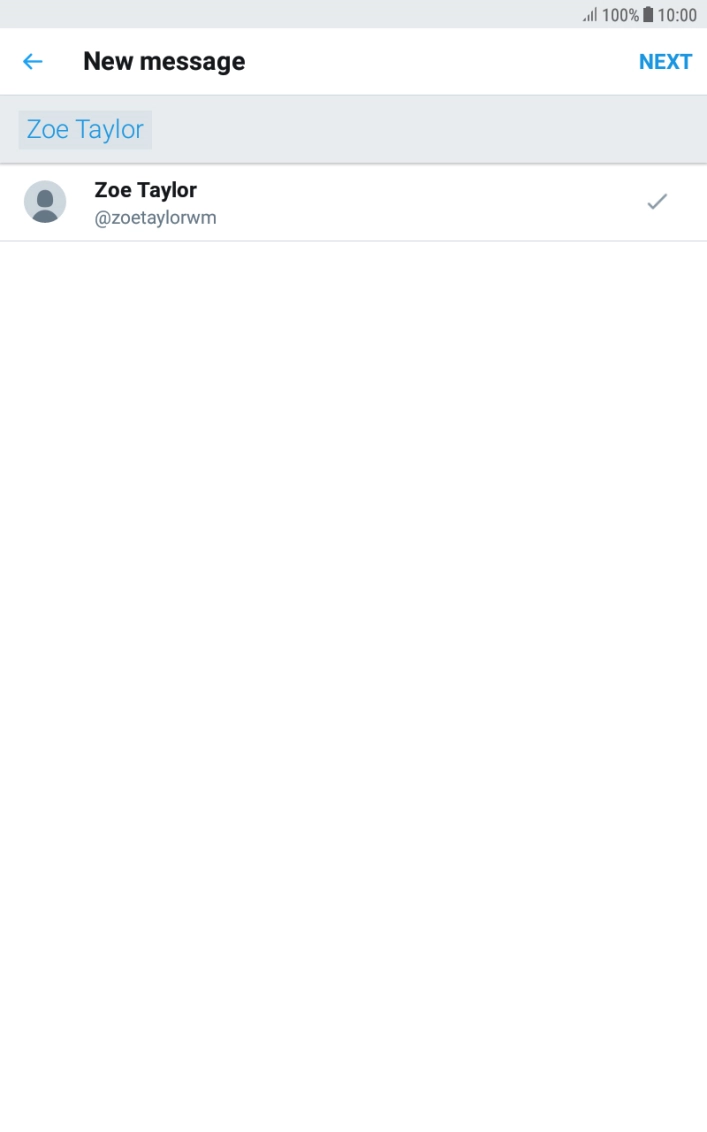Screen dimensions: 707x1132
Task: Go back using the arrow icon
Action: coord(32,62)
